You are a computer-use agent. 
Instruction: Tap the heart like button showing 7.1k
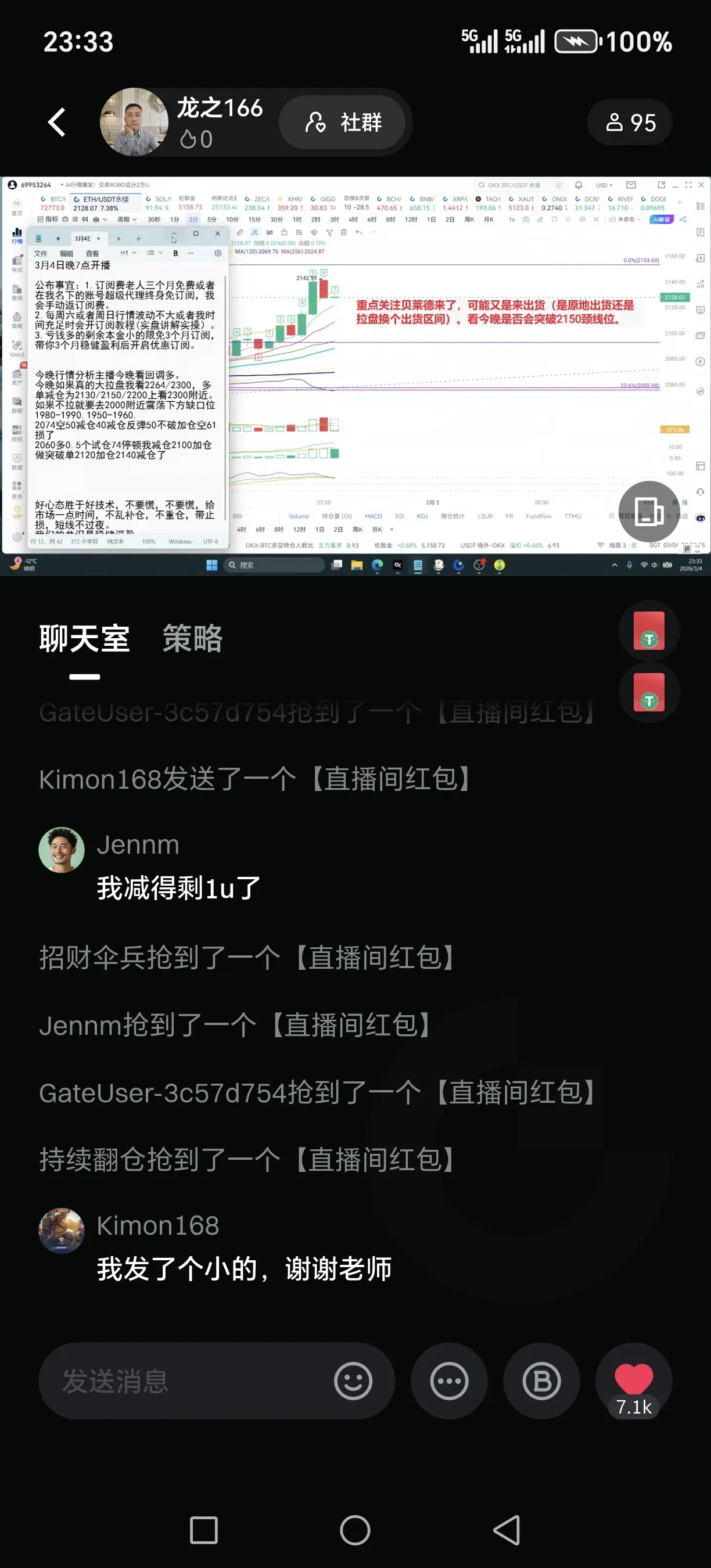pos(633,1379)
